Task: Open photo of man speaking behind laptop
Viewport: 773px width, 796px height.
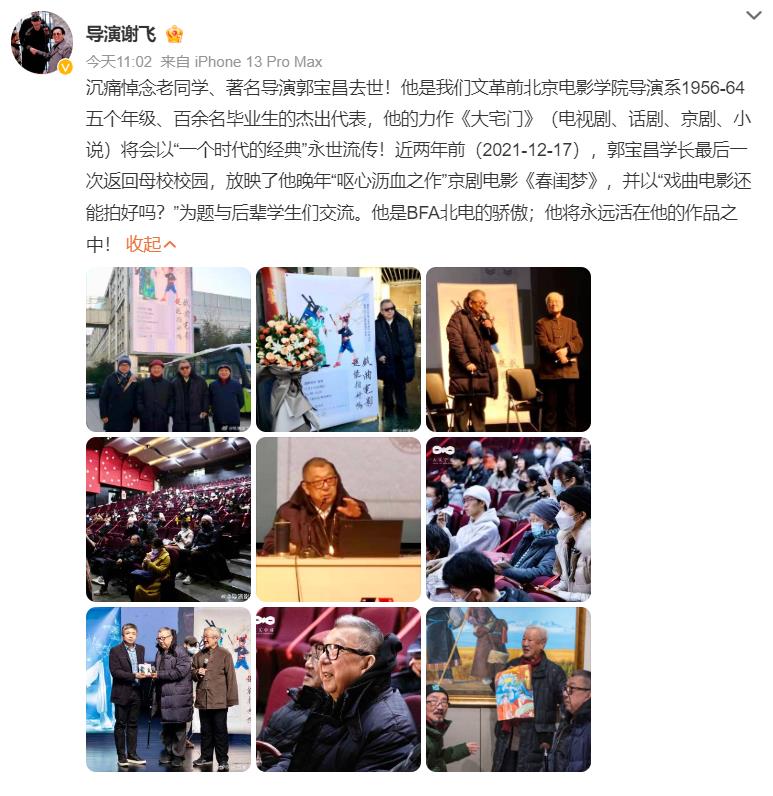Action: (x=338, y=519)
